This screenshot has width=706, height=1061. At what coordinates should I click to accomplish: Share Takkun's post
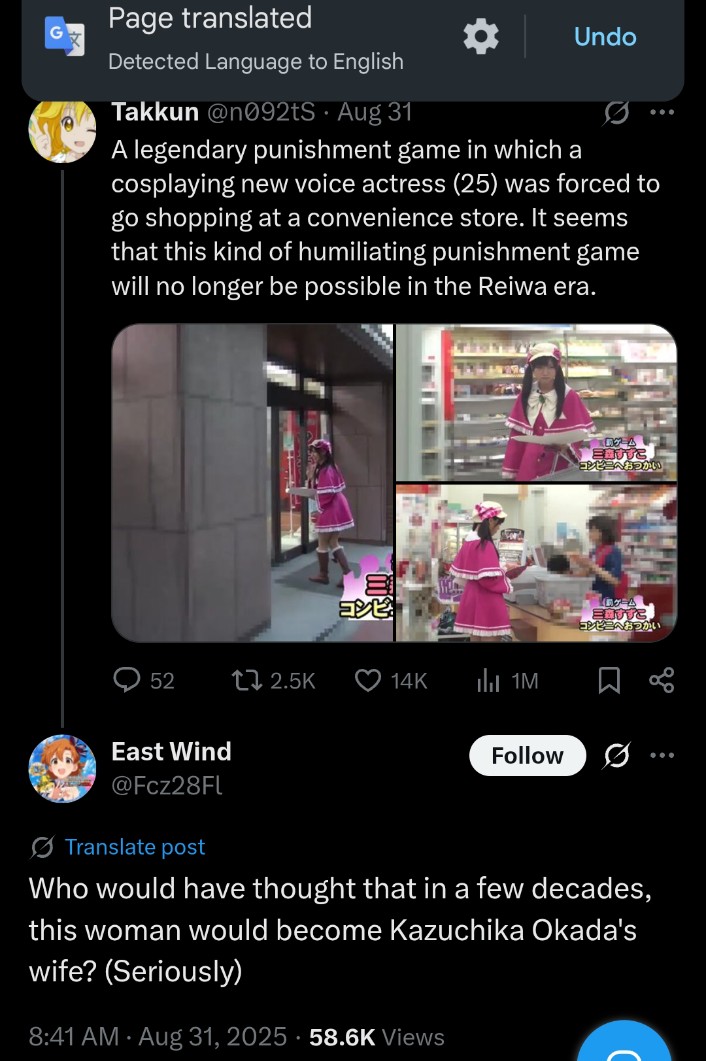662,681
